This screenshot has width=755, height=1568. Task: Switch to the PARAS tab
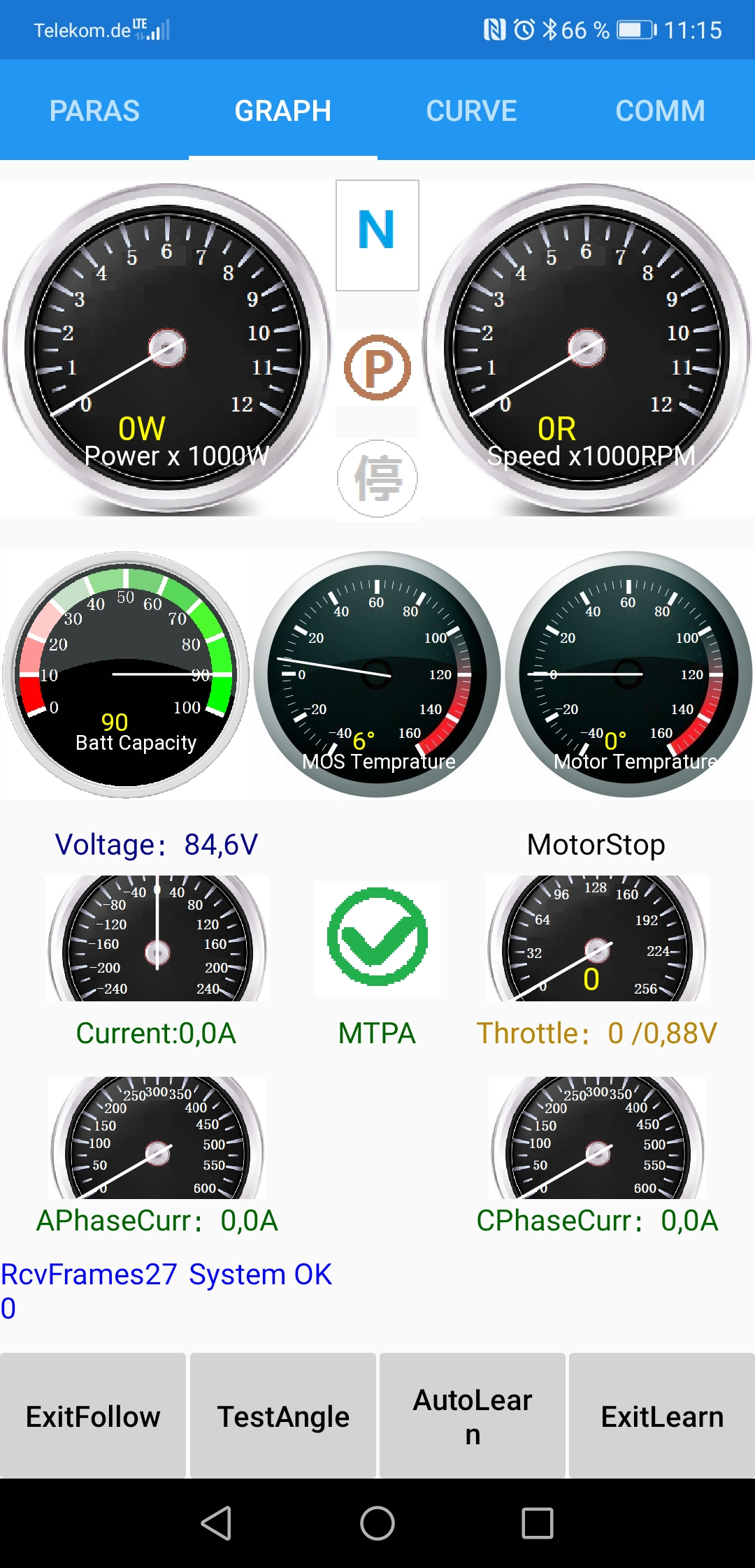(x=94, y=110)
